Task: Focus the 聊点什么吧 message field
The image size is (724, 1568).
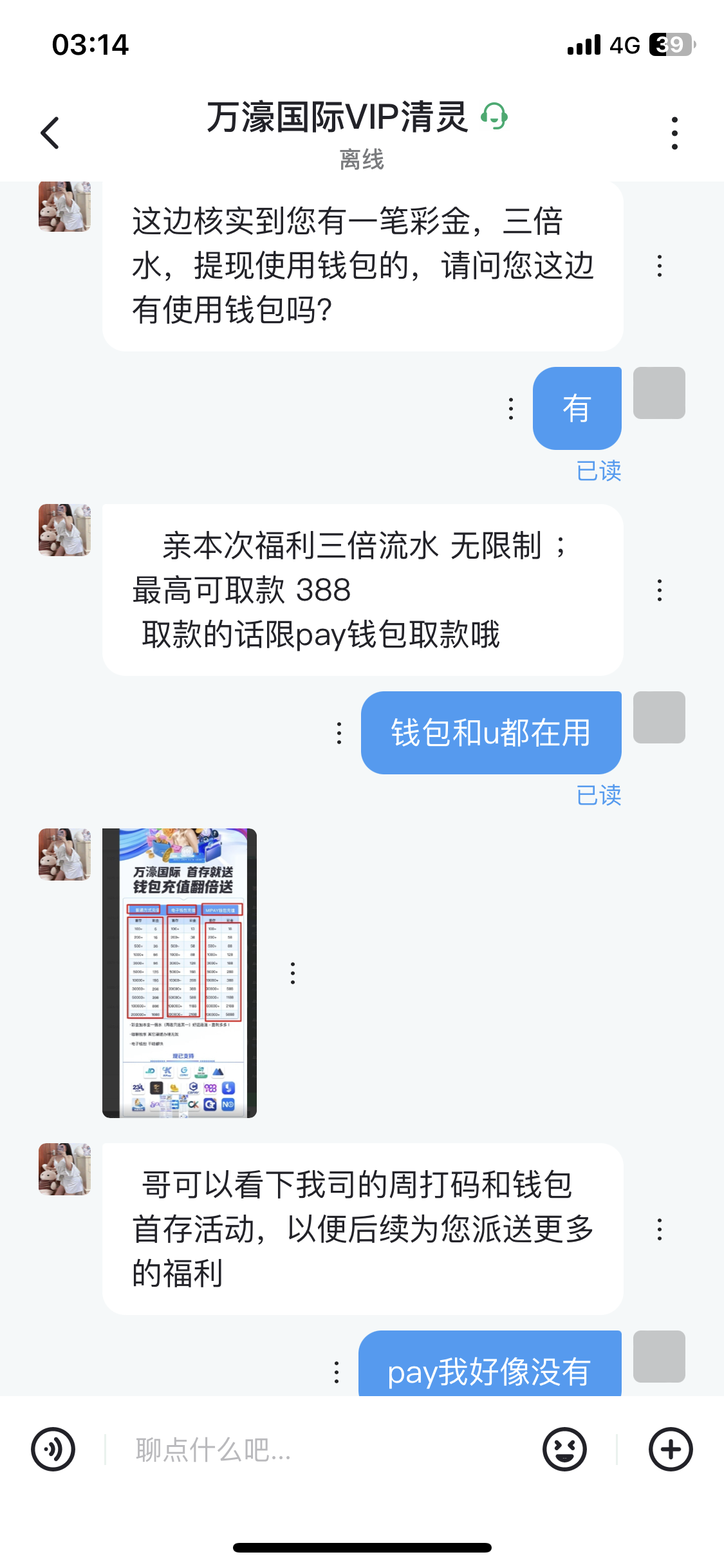Action: pyautogui.click(x=322, y=1450)
